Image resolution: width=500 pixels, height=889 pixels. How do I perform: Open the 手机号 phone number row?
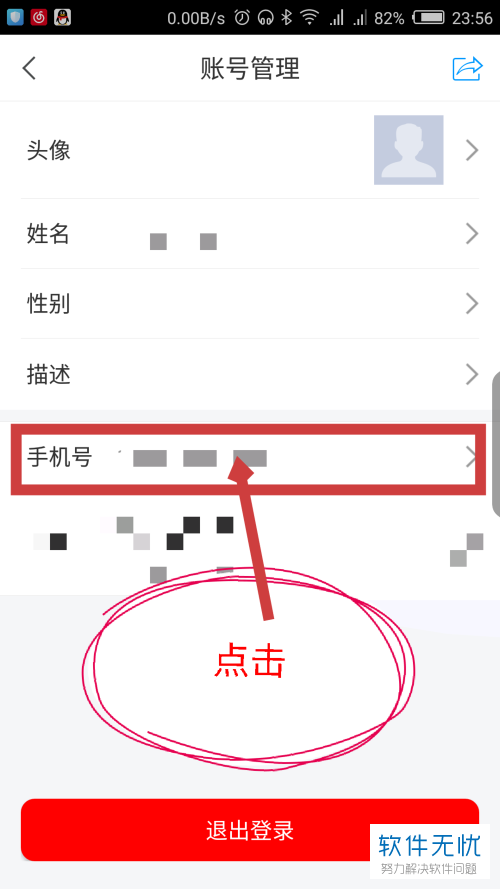click(250, 458)
